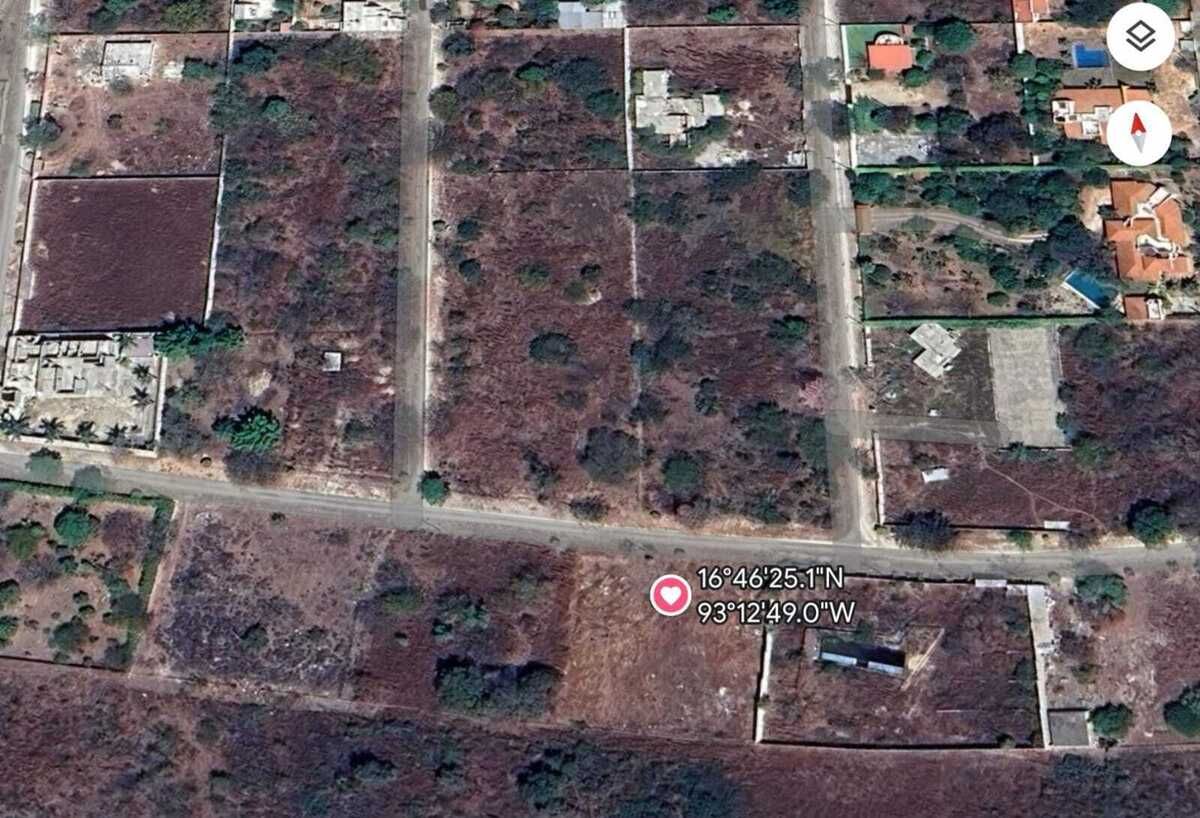
Task: Open the map layers menu
Action: [1140, 38]
